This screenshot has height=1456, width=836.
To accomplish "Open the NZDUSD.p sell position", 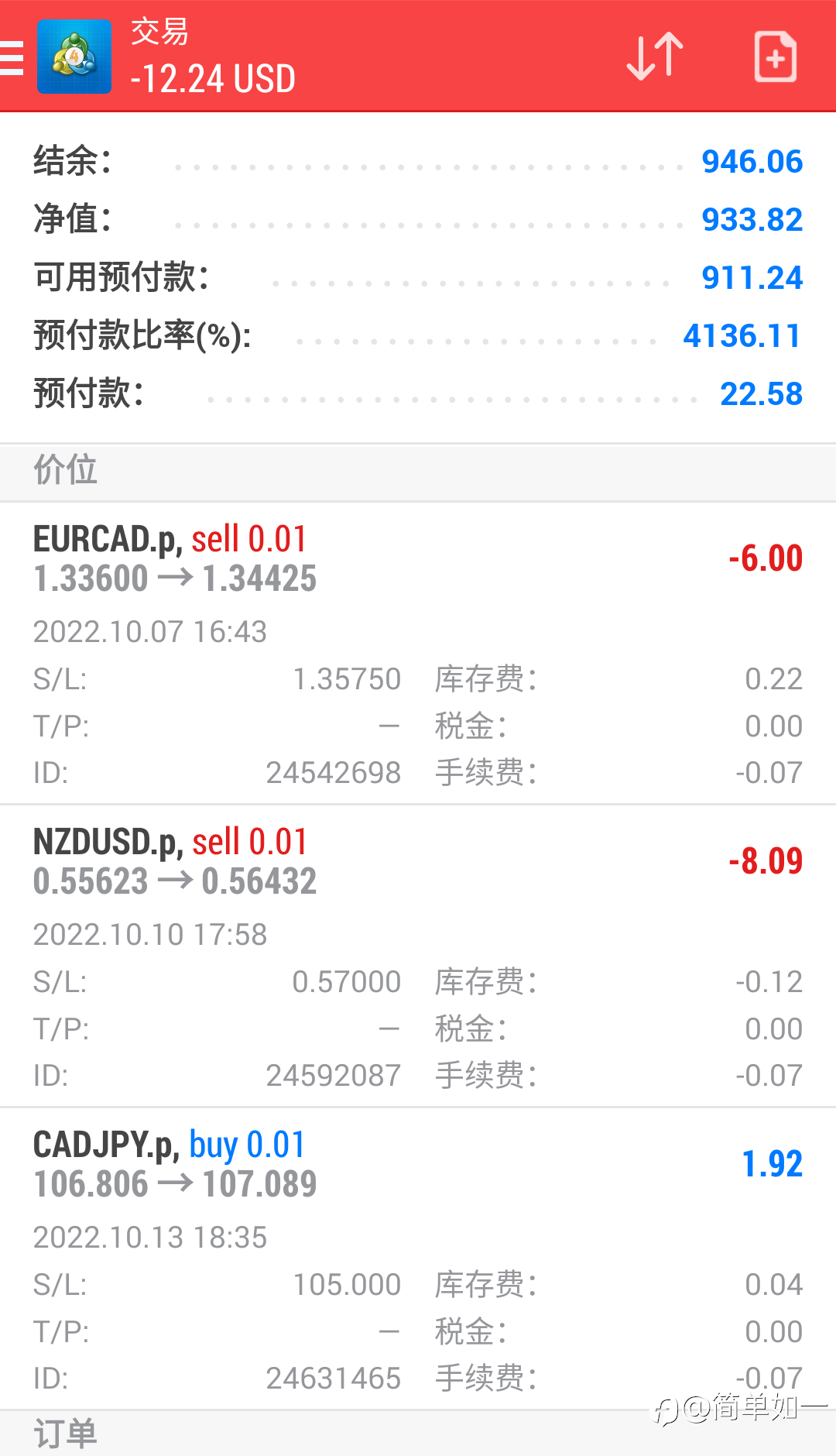I will pyautogui.click(x=418, y=956).
